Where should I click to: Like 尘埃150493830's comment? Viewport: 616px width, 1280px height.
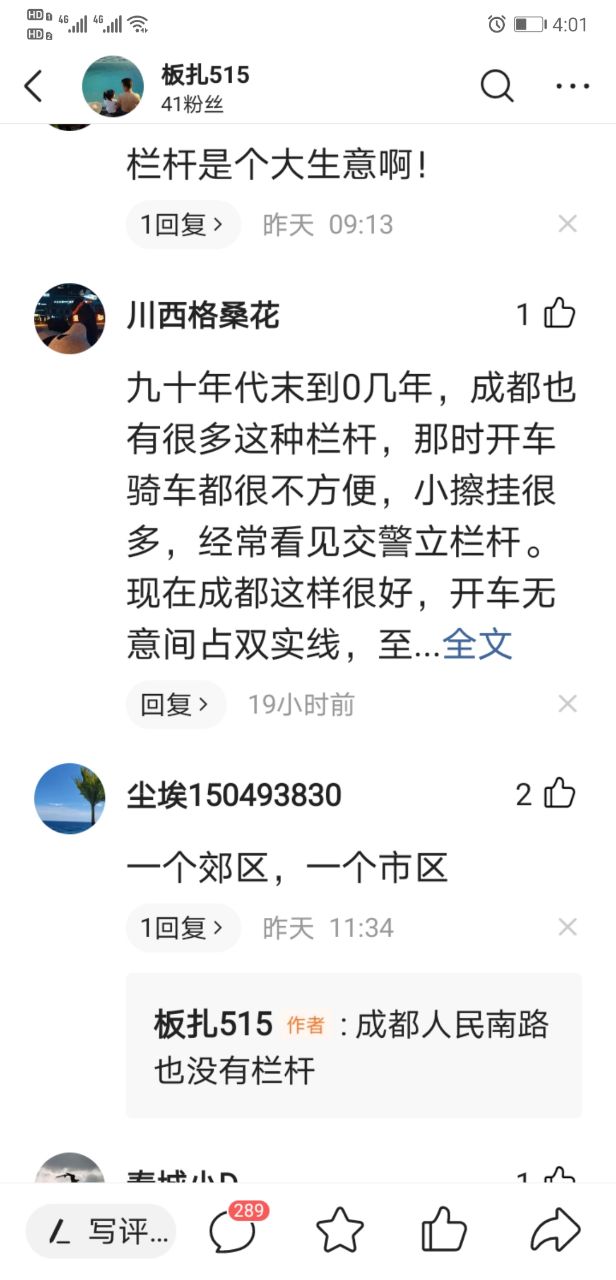coord(559,795)
